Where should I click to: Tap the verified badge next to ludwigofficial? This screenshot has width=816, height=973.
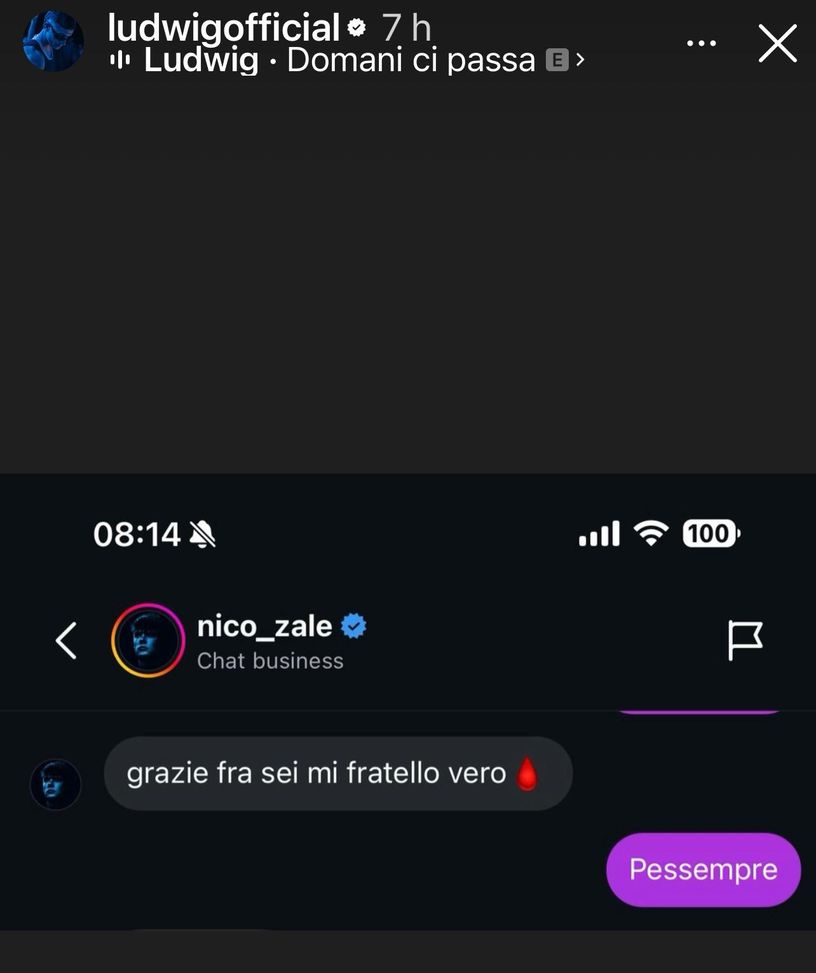coord(357,27)
